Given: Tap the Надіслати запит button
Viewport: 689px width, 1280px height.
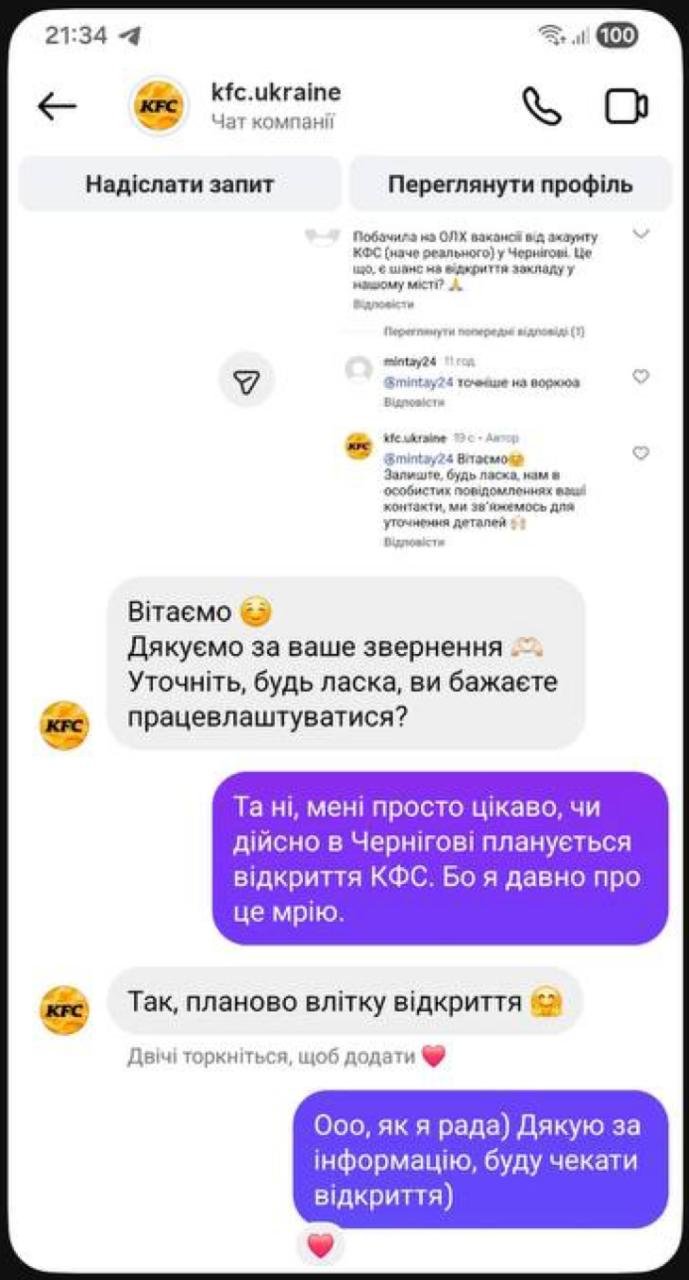Looking at the screenshot, I should point(180,184).
